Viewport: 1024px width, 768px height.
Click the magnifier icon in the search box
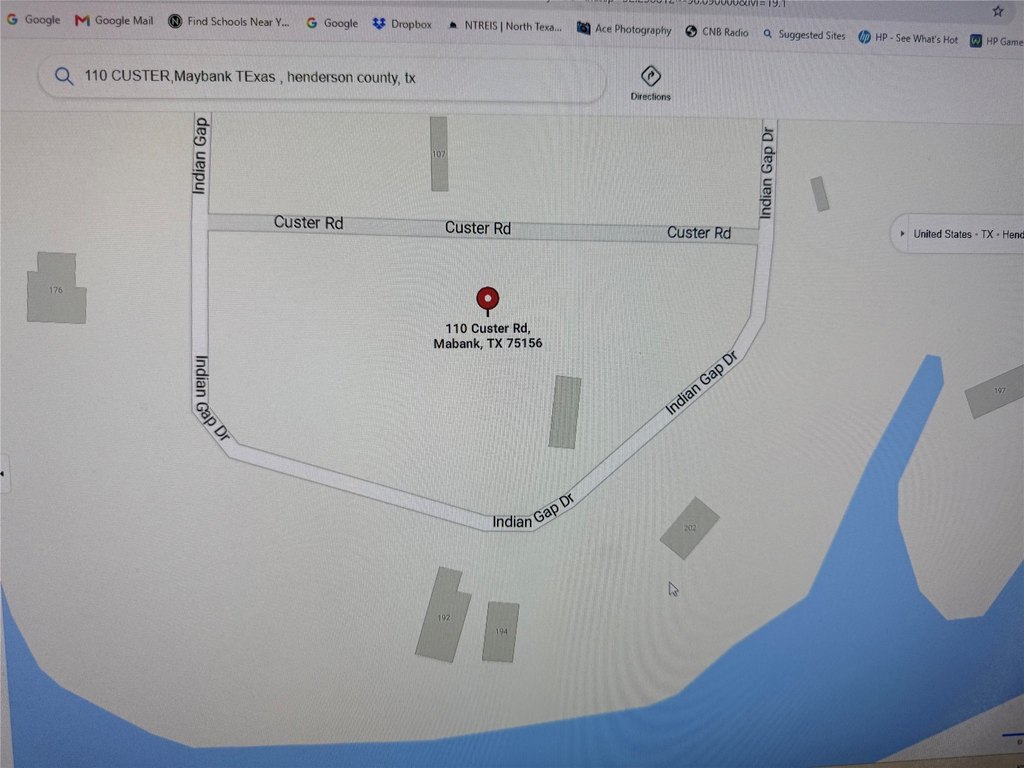coord(64,76)
